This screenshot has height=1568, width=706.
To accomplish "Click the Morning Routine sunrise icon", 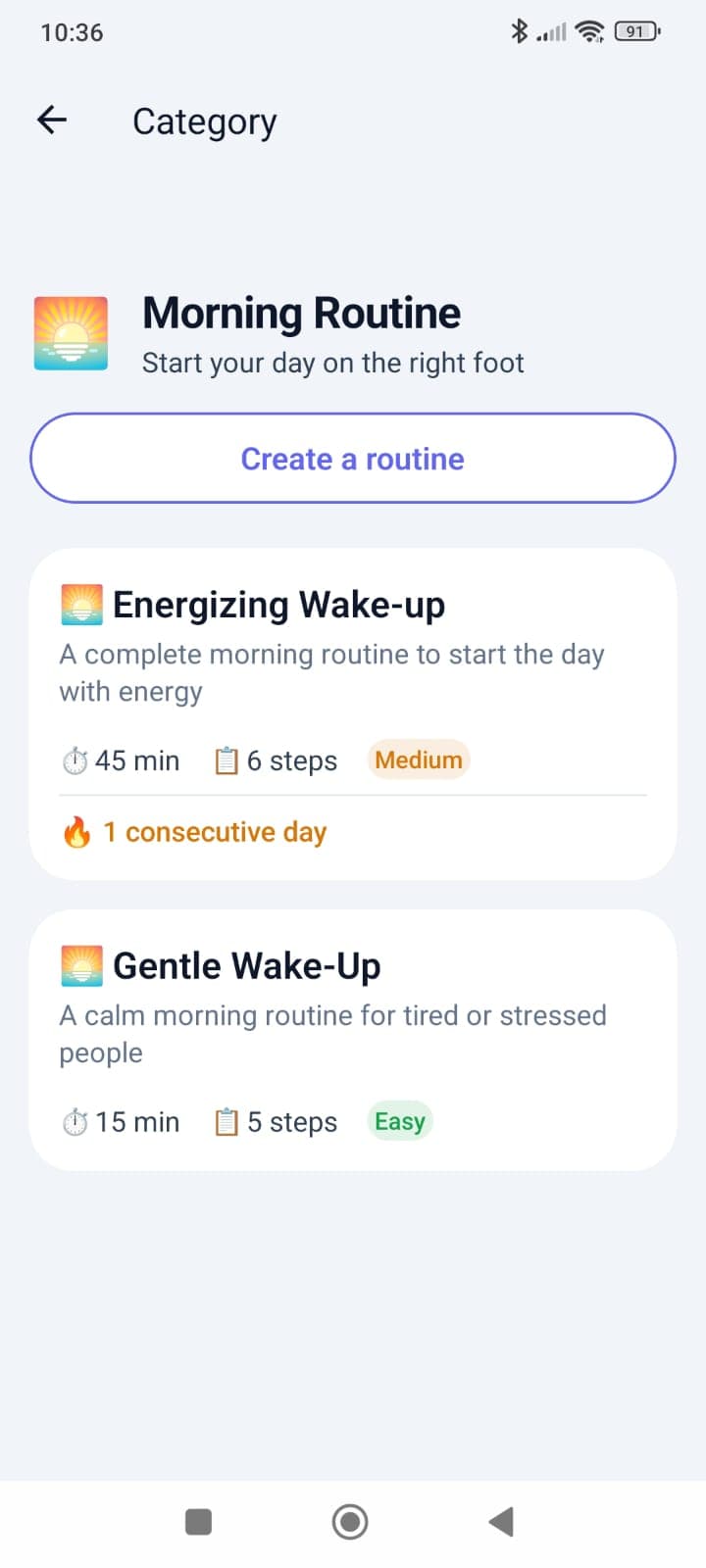I will [x=71, y=333].
